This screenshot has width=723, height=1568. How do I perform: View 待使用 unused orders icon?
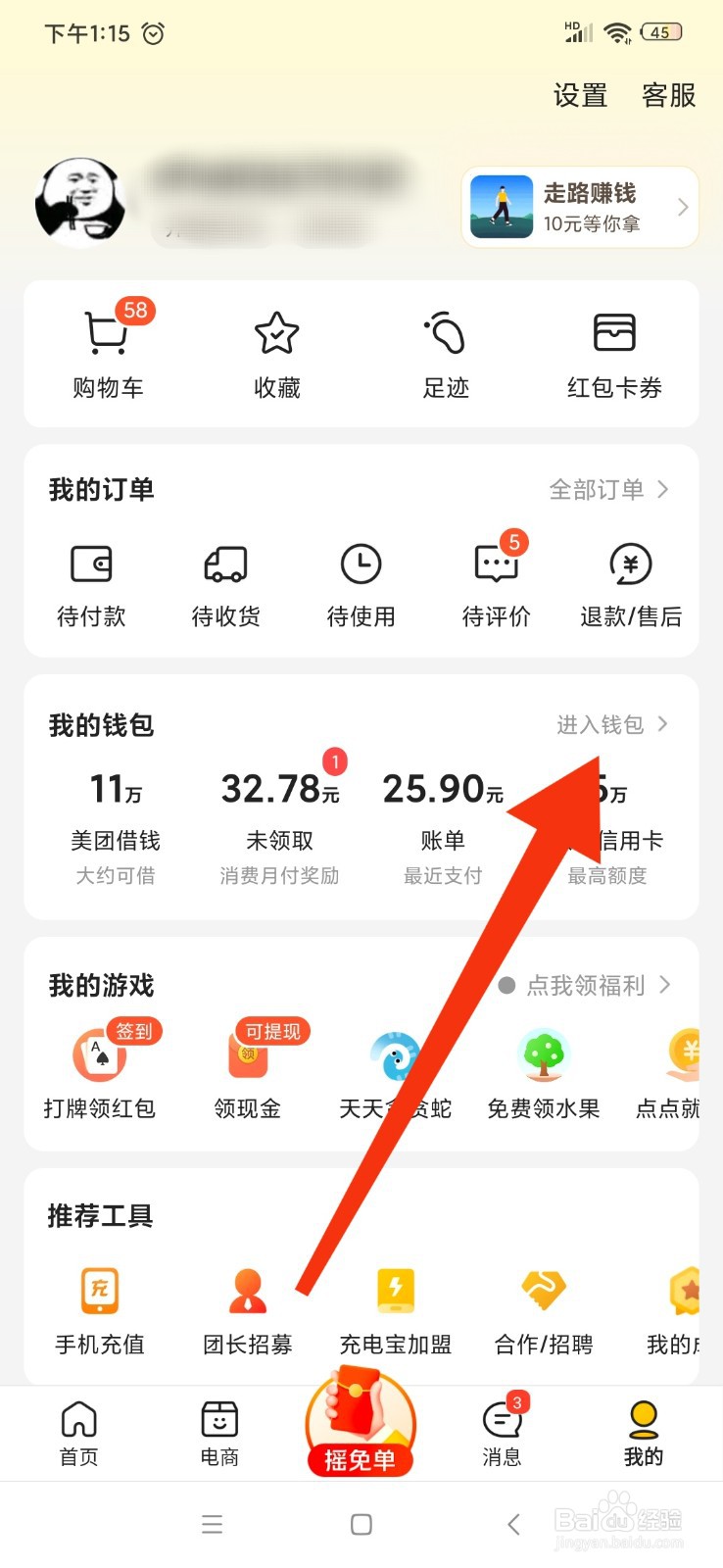point(360,578)
